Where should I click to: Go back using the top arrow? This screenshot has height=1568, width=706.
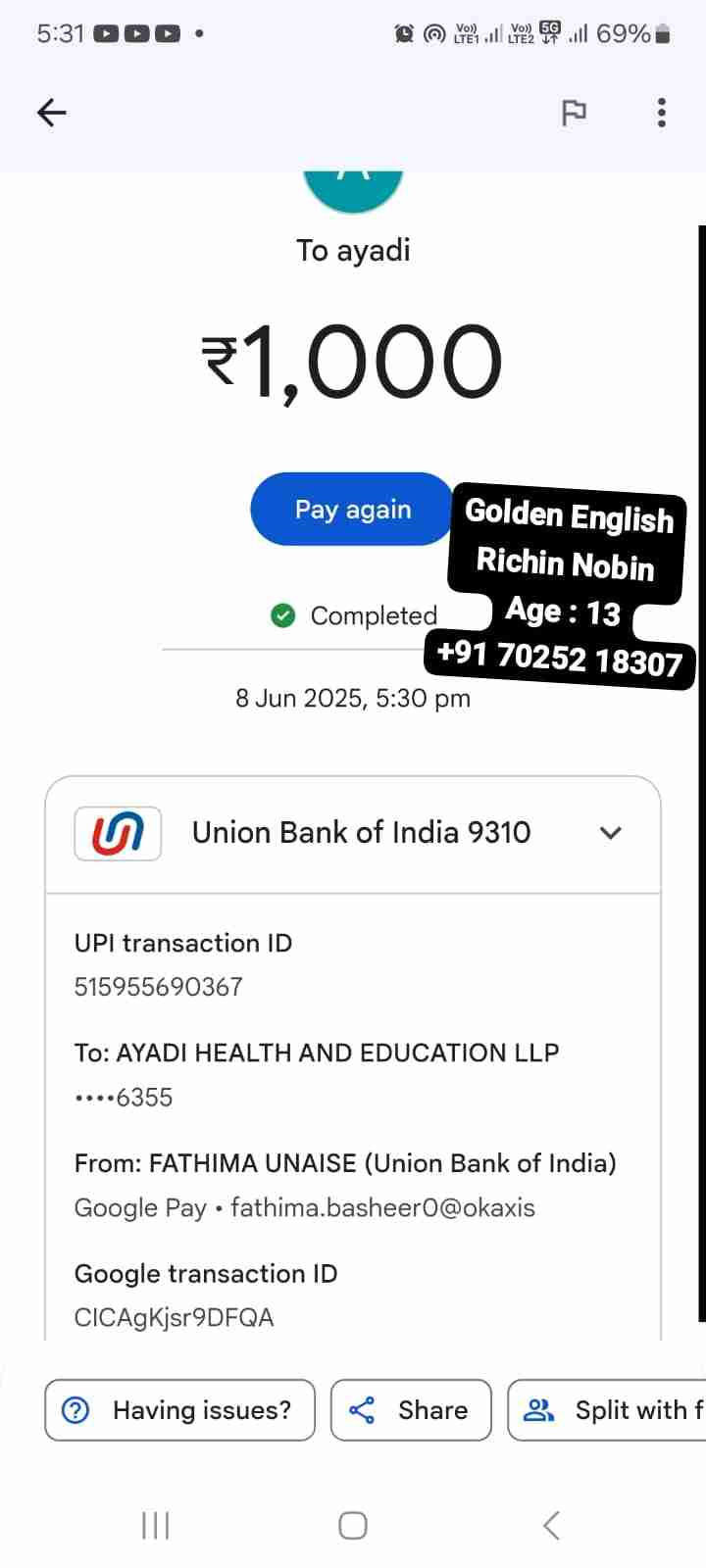[51, 113]
